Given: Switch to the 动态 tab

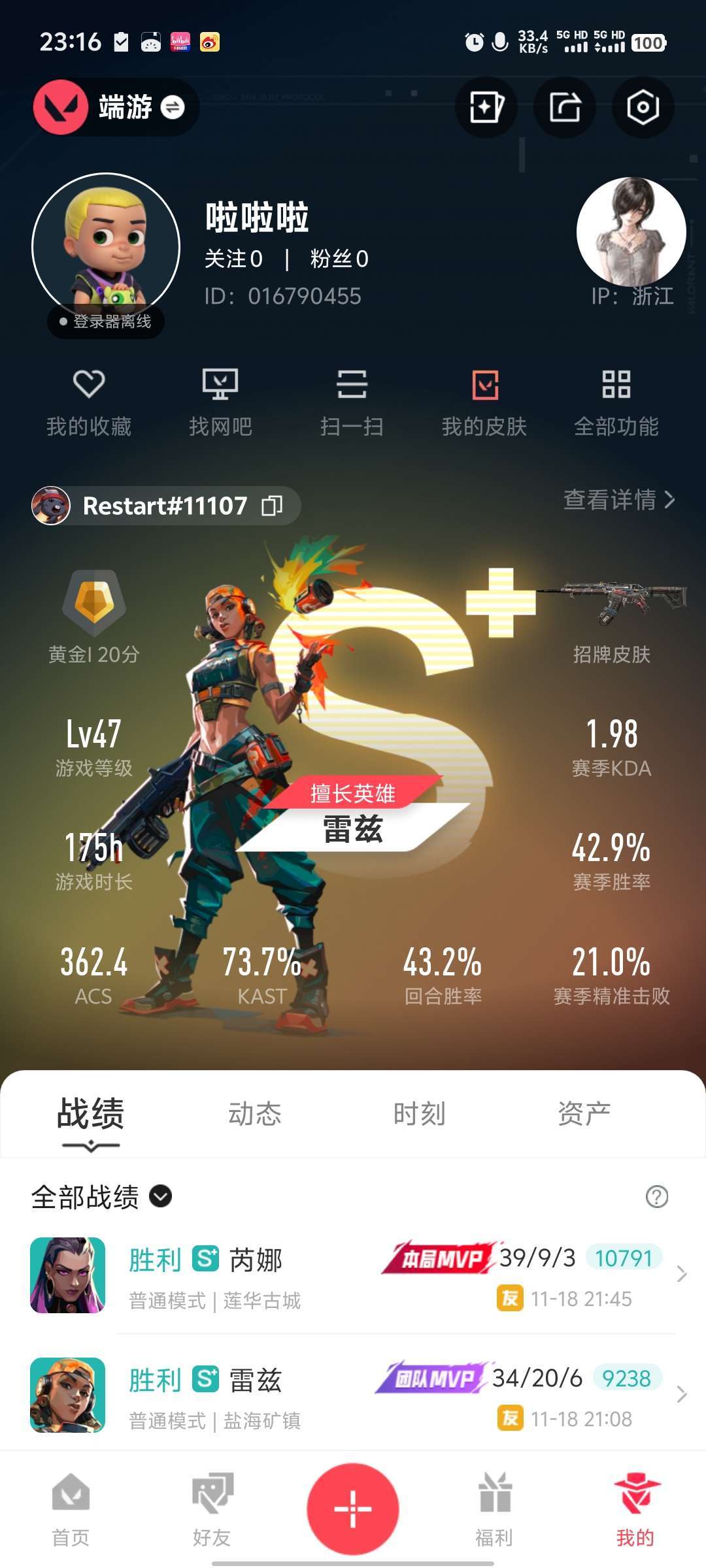Looking at the screenshot, I should pyautogui.click(x=254, y=1113).
